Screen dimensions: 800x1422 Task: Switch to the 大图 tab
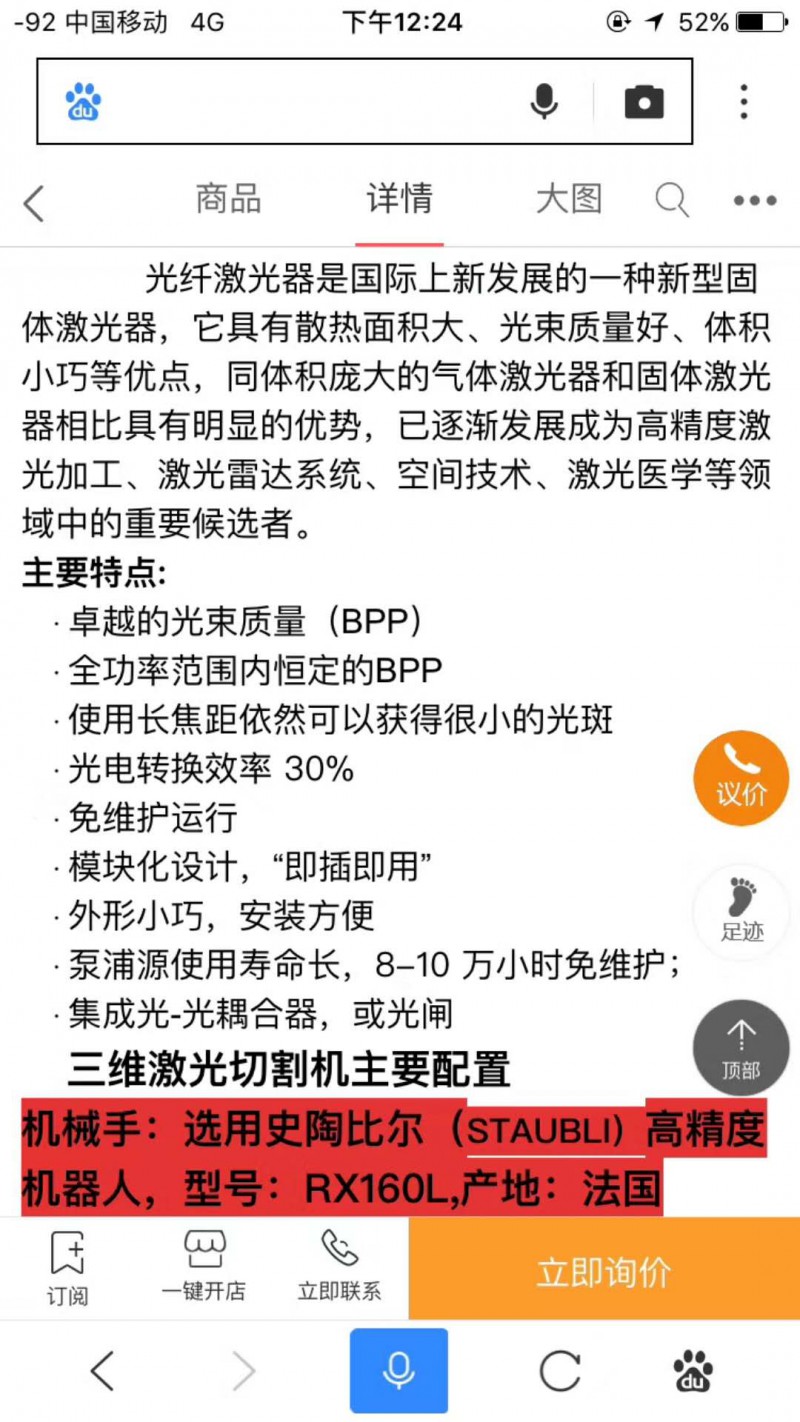pyautogui.click(x=568, y=199)
